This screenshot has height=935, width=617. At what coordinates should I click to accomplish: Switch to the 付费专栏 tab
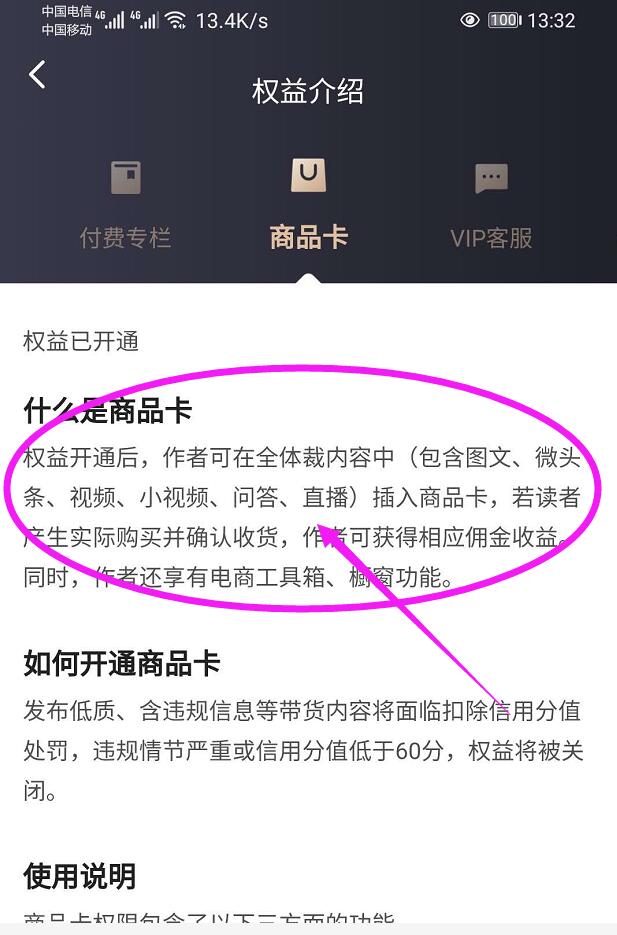pyautogui.click(x=125, y=205)
